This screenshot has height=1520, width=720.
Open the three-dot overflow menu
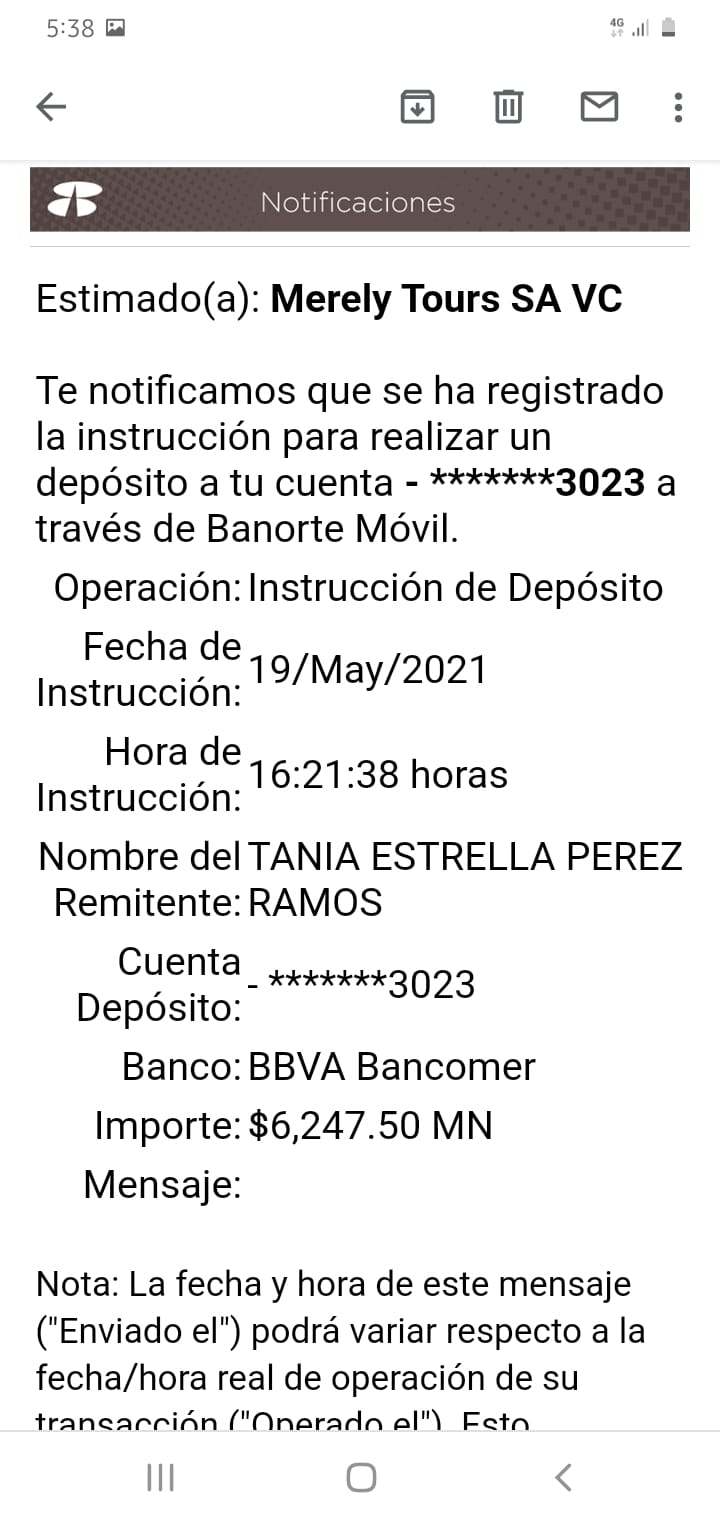click(678, 106)
